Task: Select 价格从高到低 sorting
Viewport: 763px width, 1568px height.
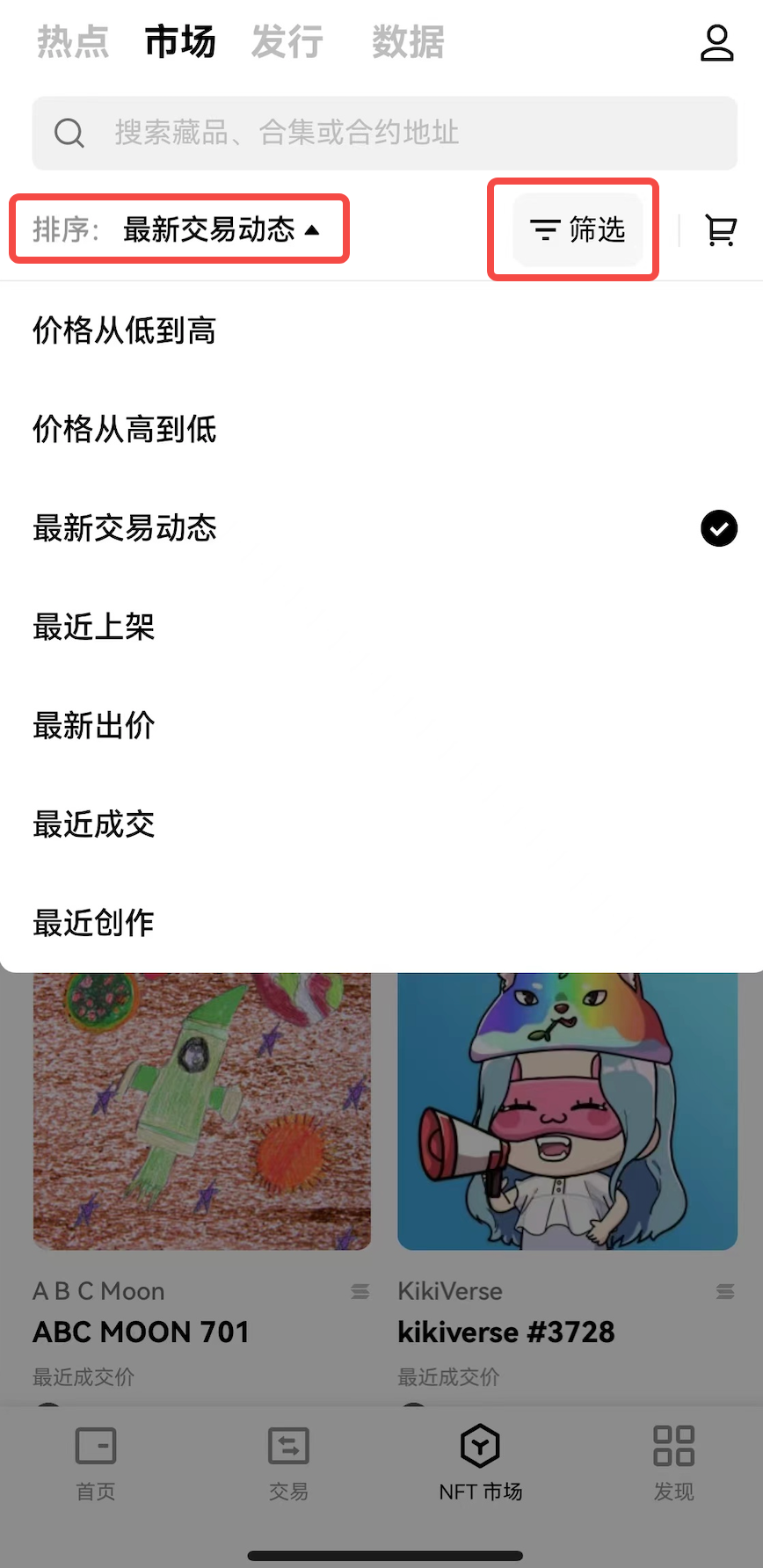Action: 124,429
